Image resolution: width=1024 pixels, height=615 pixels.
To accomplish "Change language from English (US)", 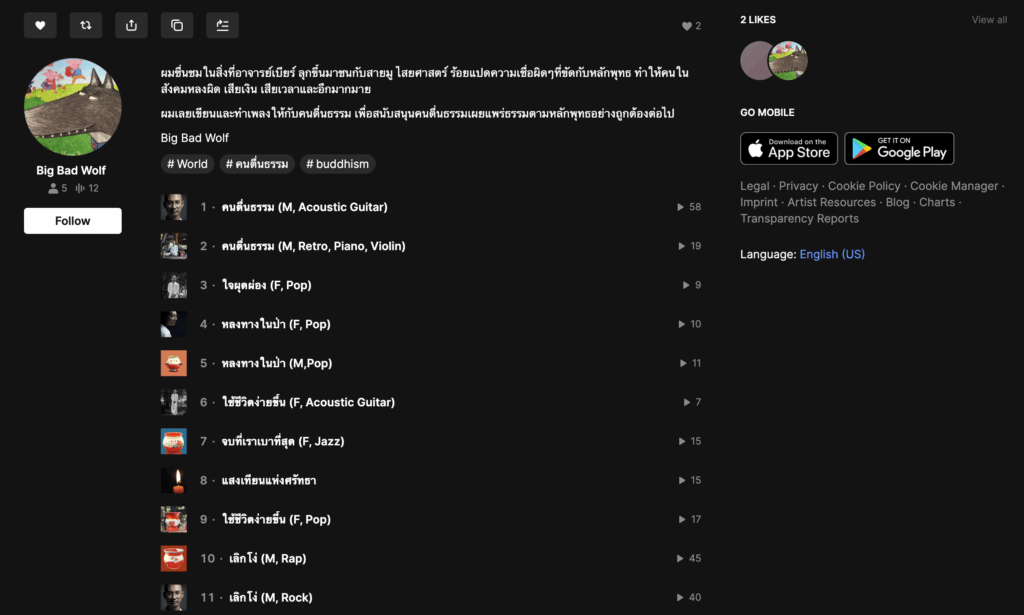I will pos(832,254).
